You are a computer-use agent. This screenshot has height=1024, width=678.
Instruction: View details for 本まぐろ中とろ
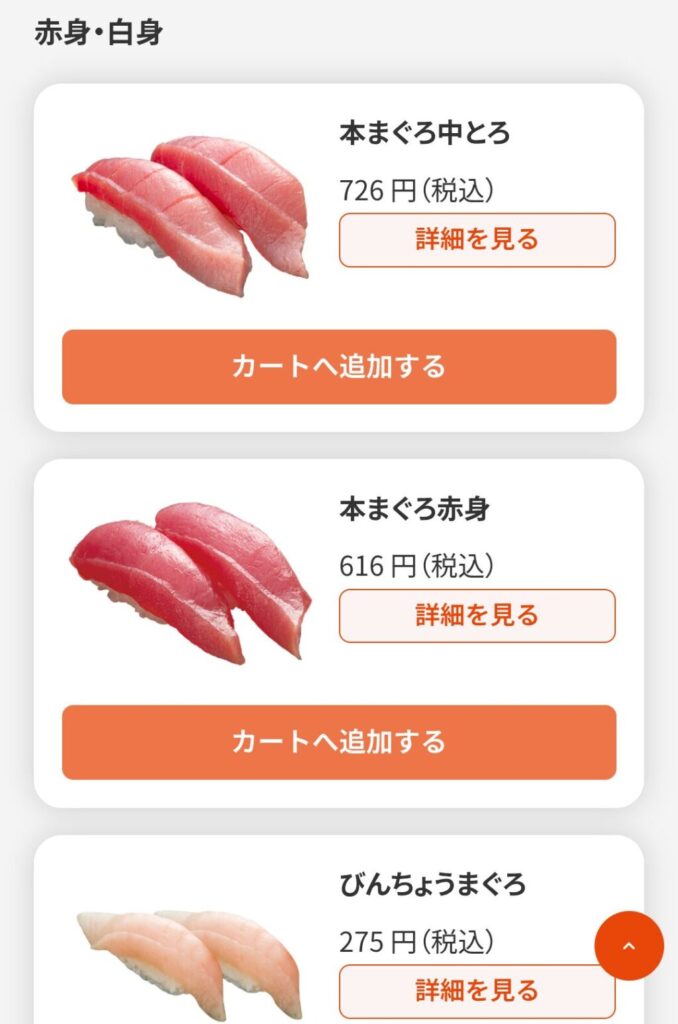click(477, 240)
